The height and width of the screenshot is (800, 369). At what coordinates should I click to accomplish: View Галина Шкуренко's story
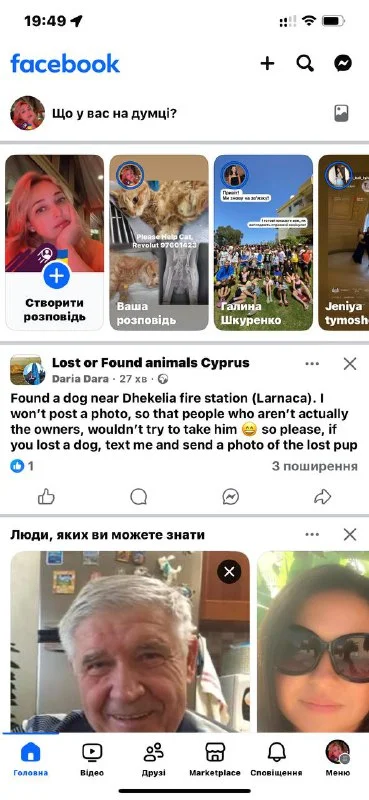point(263,243)
